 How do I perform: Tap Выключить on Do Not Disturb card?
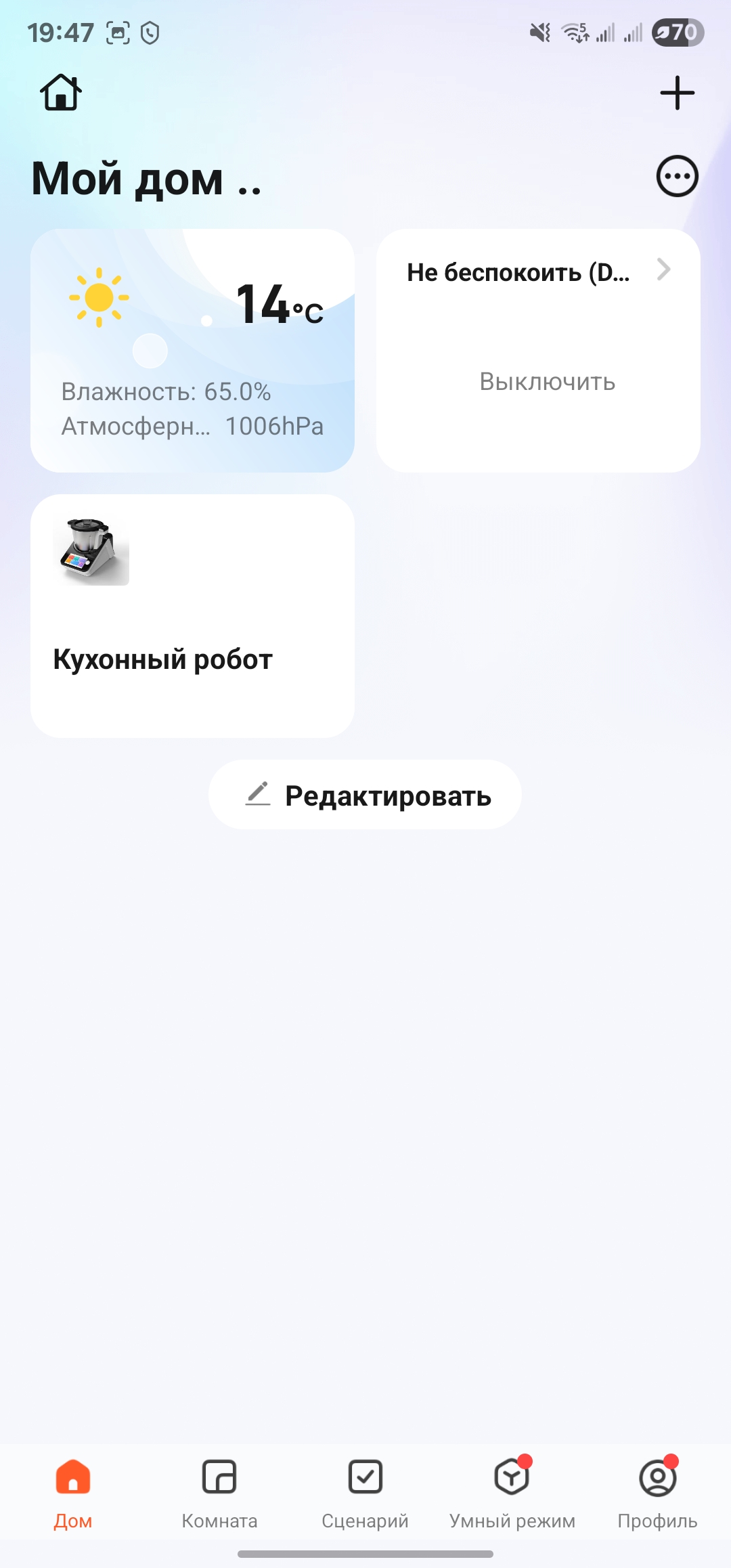(547, 382)
